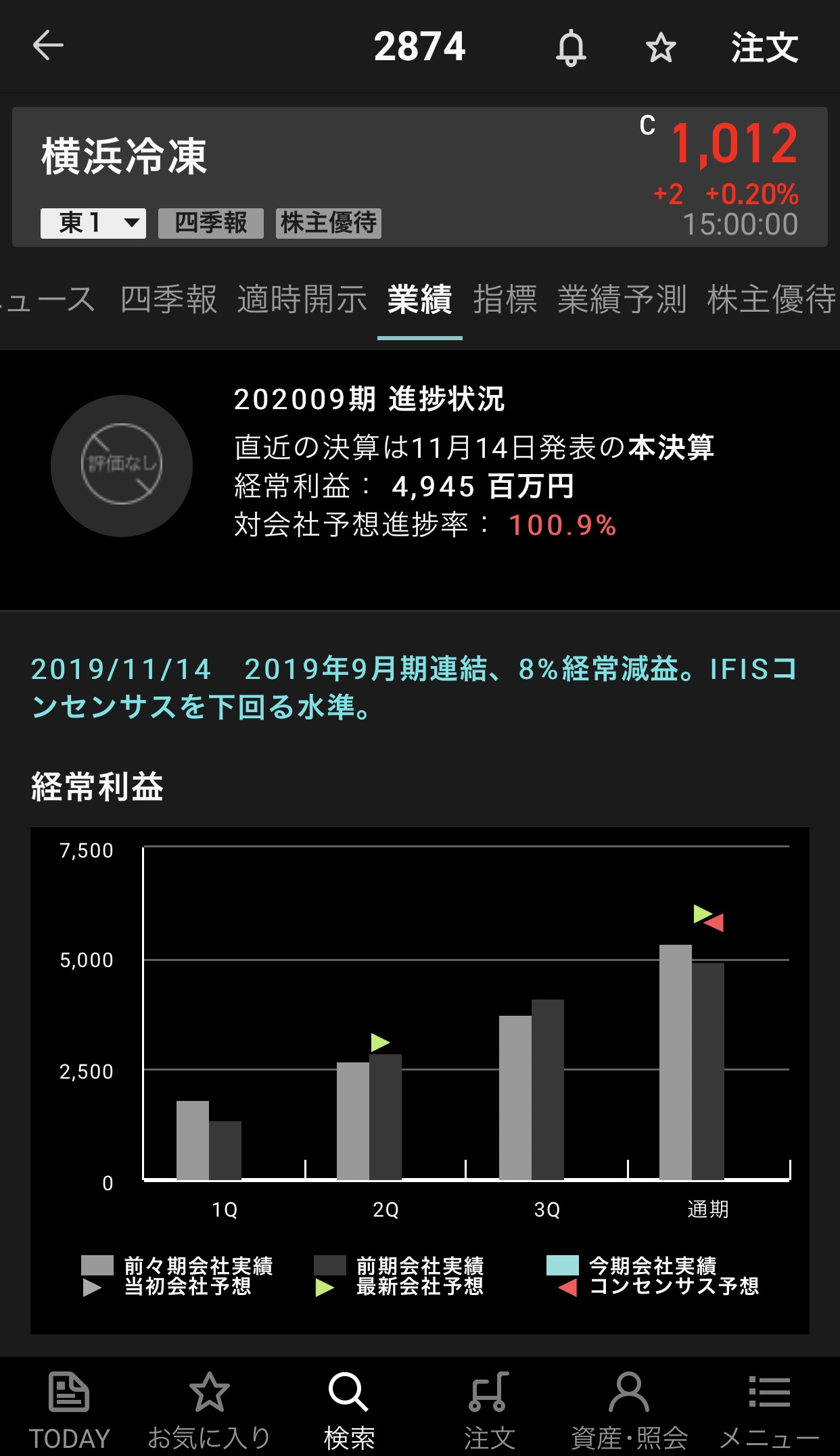
Task: Open 注文 in bottom navigation
Action: [x=489, y=1409]
